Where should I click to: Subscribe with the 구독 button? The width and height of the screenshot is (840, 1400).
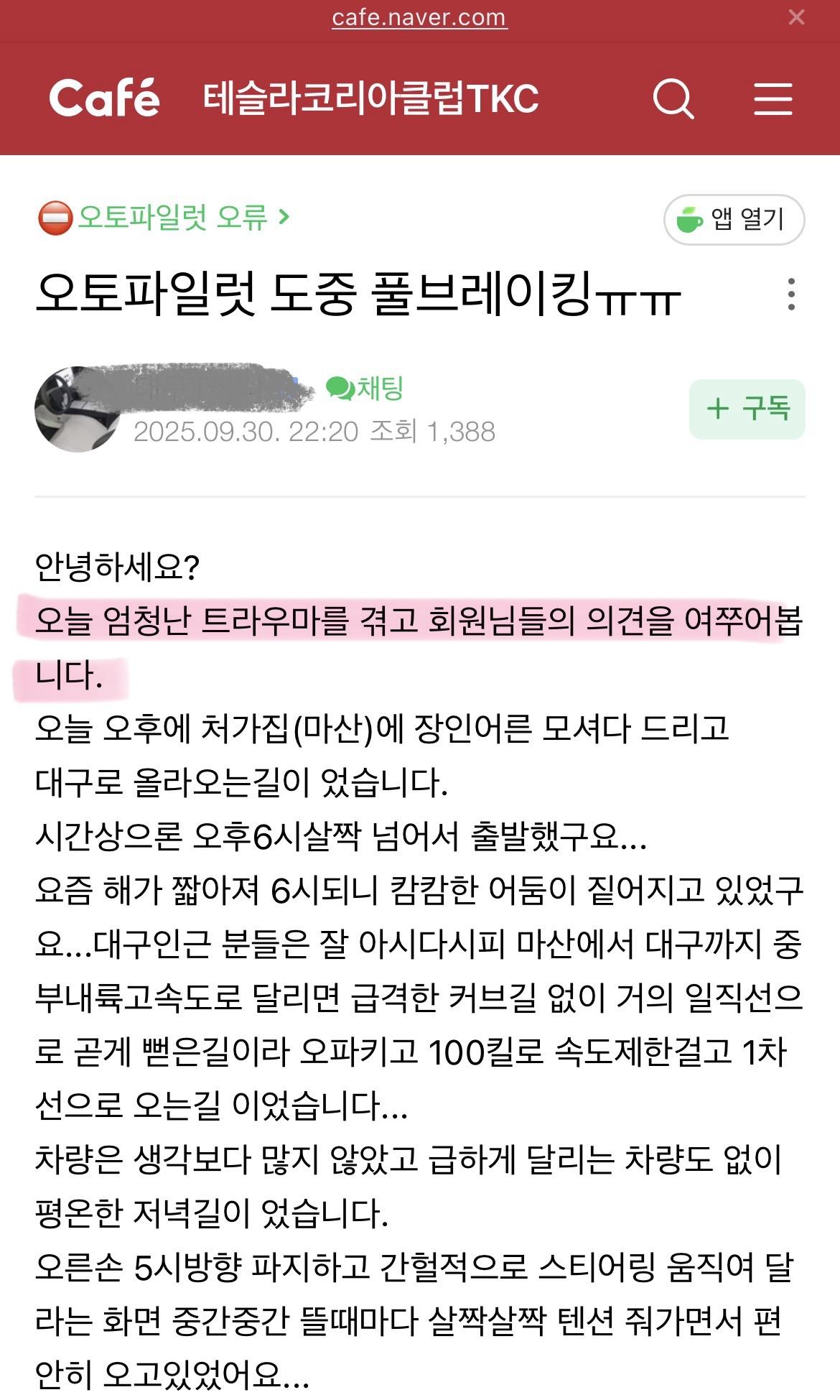[747, 409]
